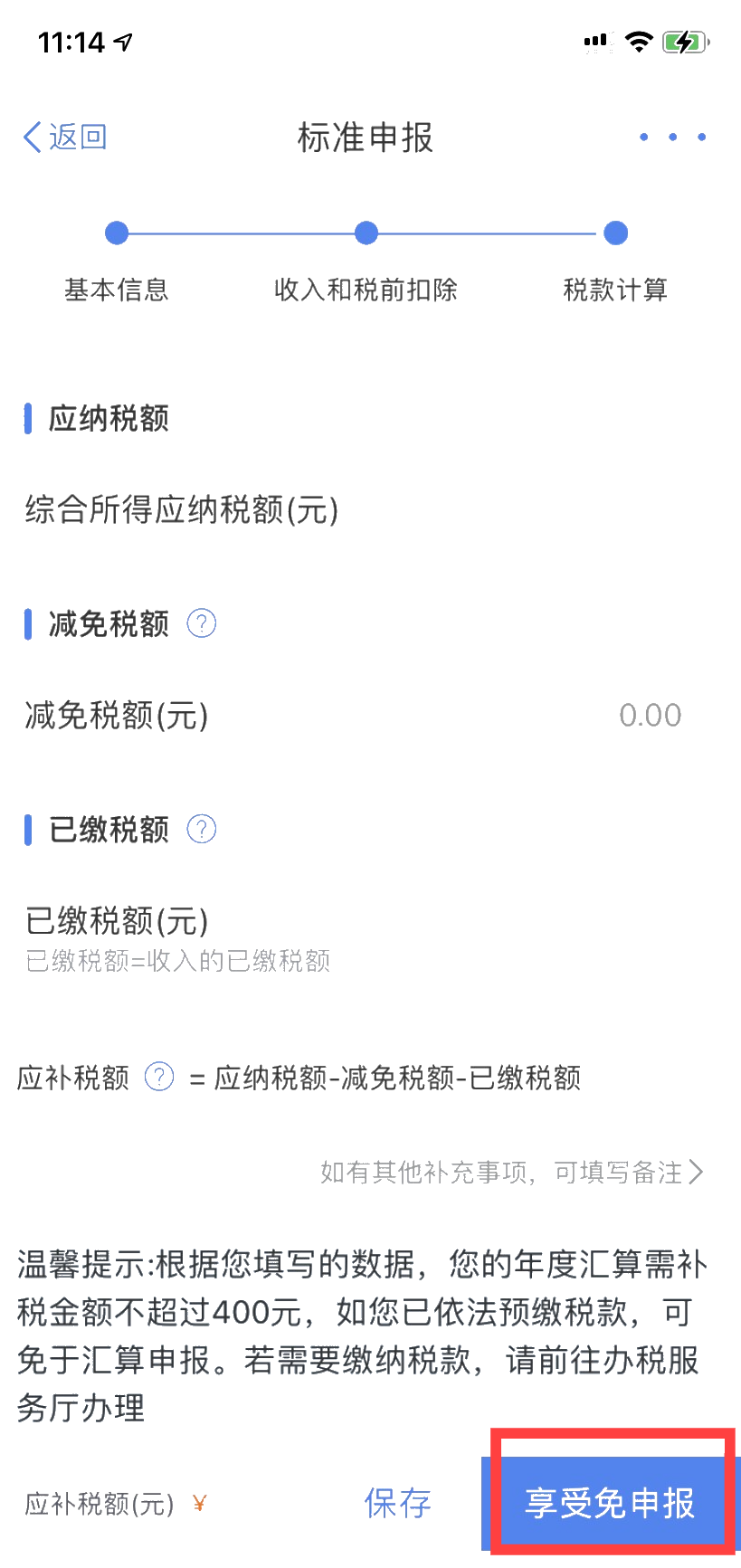Switch to the 收入和税前扣除 step
Viewport: 741px width, 1568px height.
coord(366,290)
